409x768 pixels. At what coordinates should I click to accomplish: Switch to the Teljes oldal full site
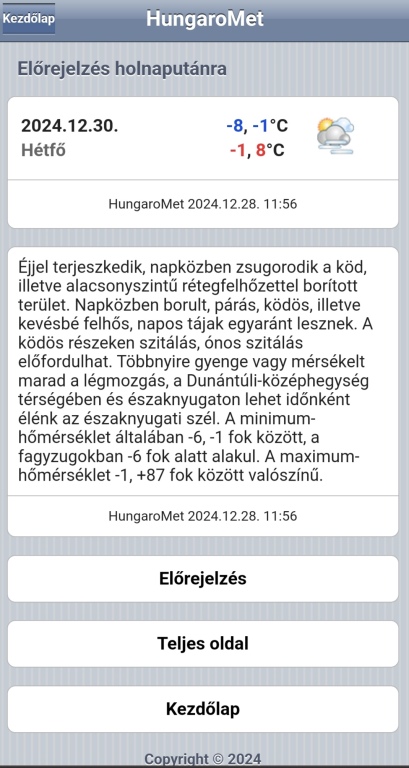pos(203,644)
